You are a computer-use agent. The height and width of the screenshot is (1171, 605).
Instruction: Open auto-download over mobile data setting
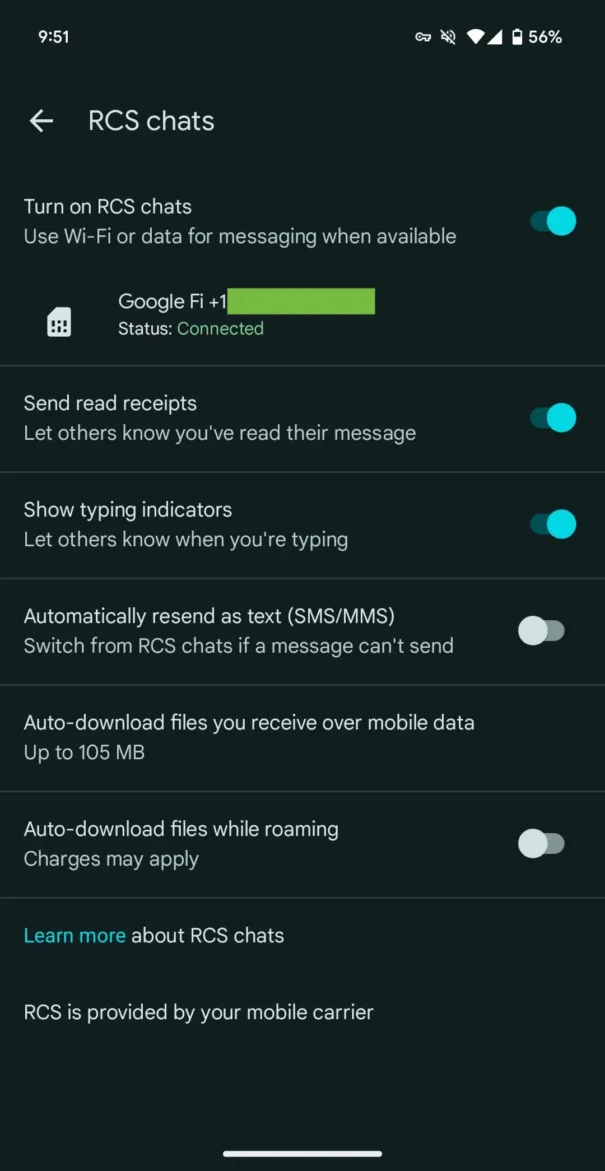click(250, 737)
